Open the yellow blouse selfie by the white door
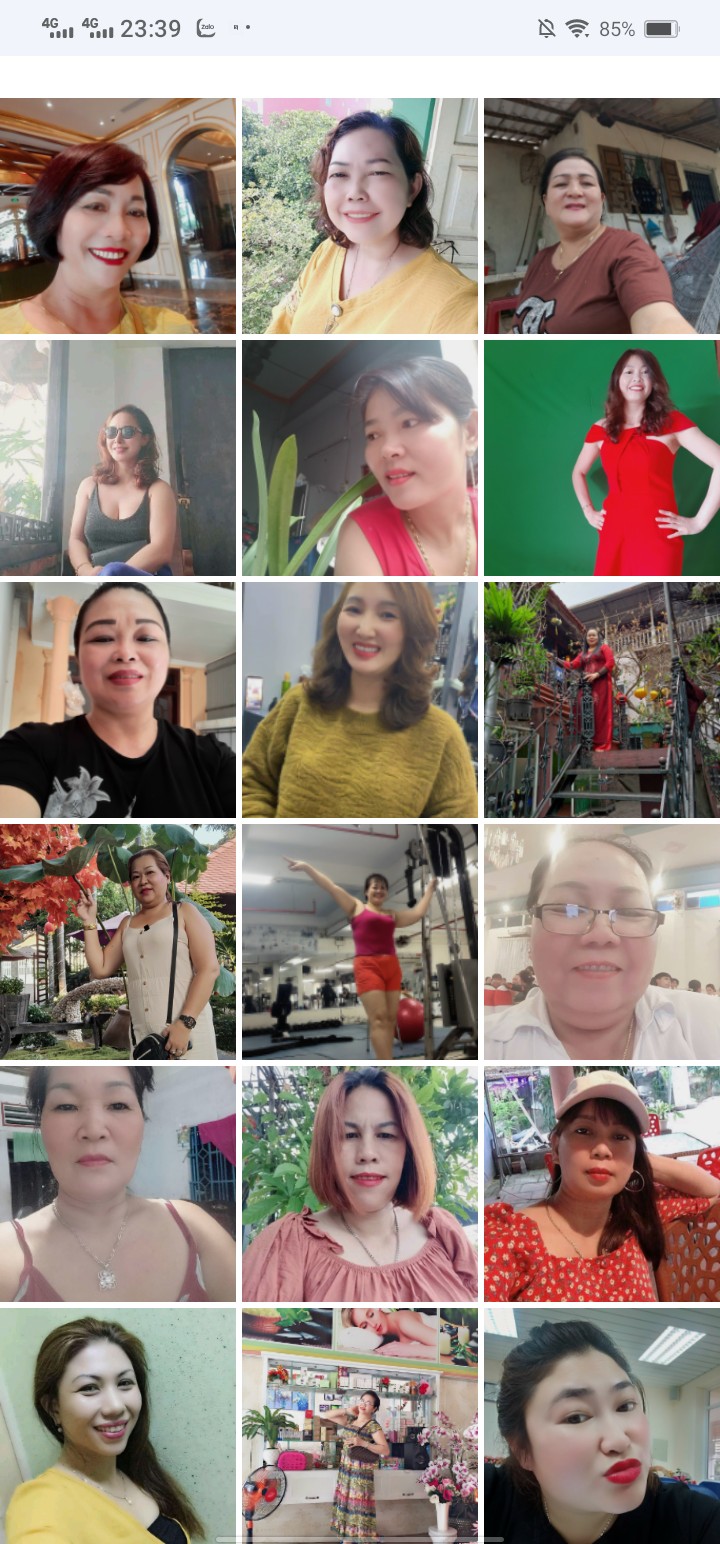 point(360,216)
